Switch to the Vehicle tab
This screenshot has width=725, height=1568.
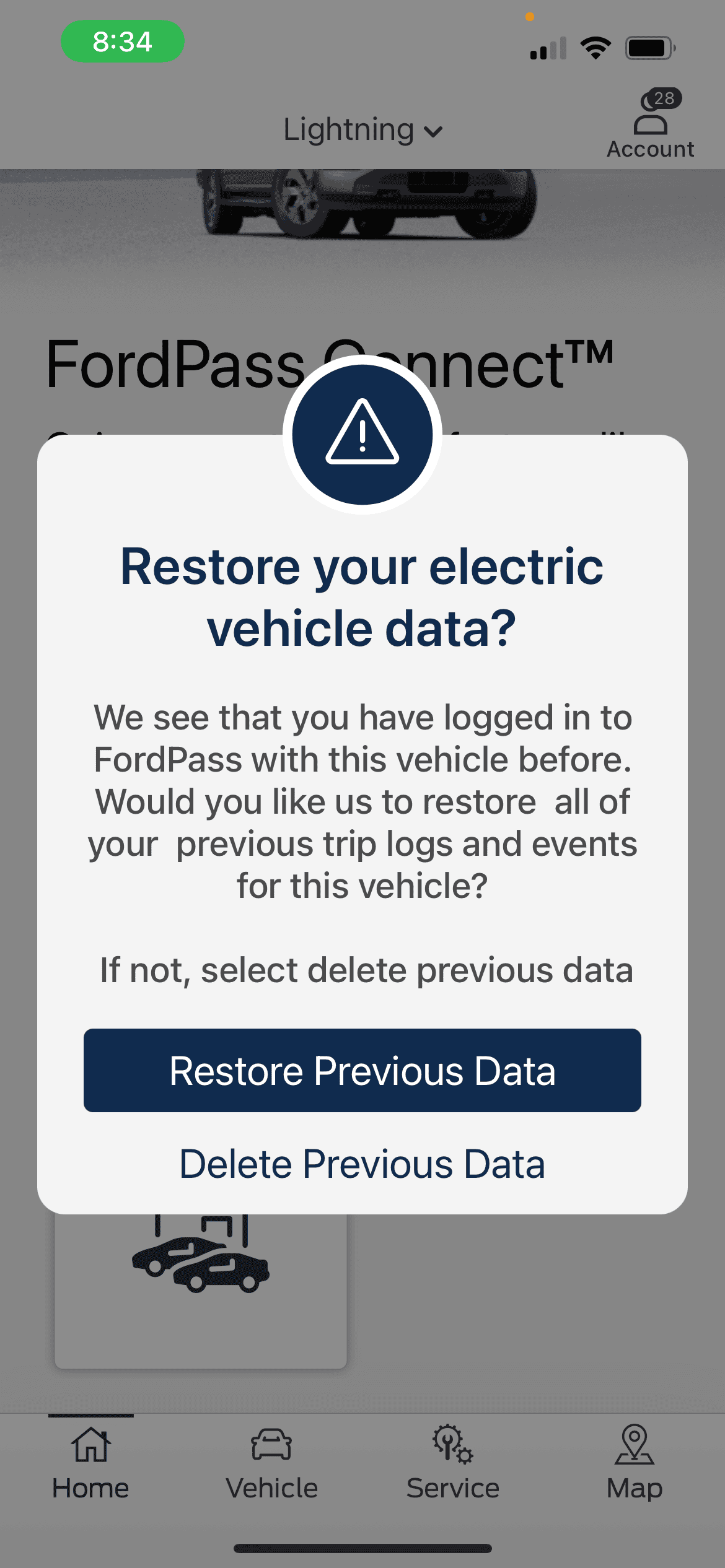point(271,1463)
